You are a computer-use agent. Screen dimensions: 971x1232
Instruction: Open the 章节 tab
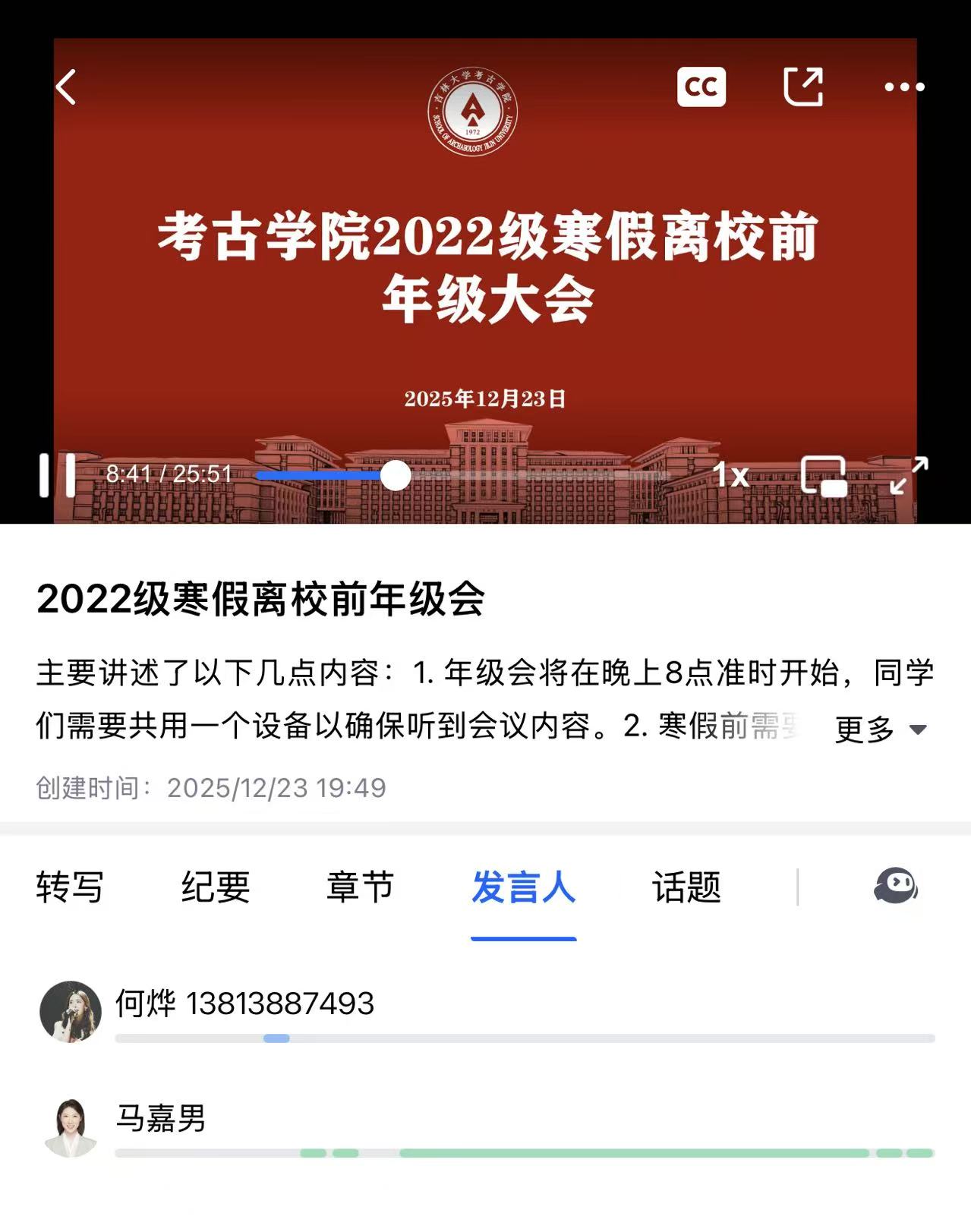click(361, 887)
